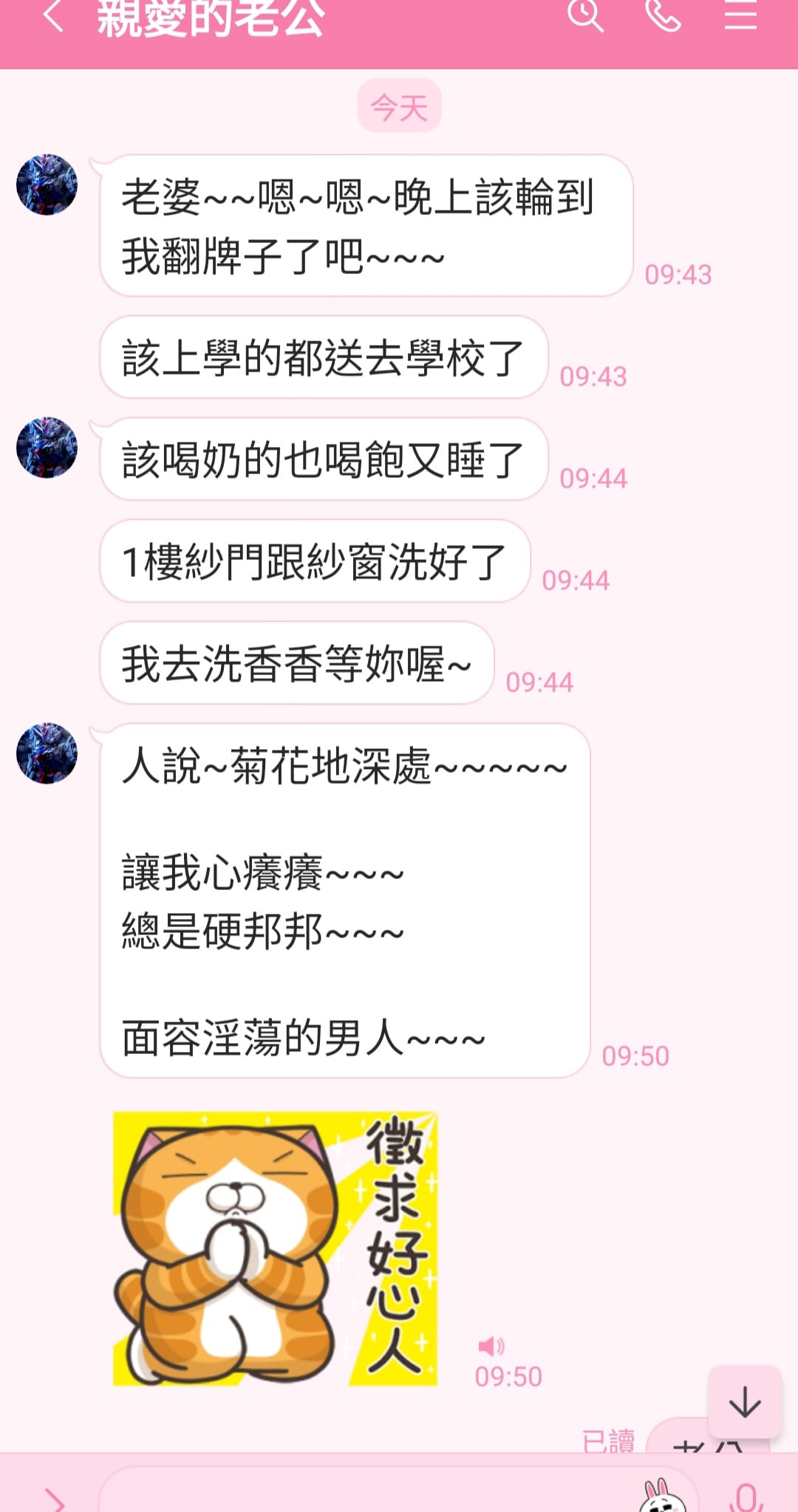Screen dimensions: 798x1512
Task: Go back from the 親愛的老公 chat
Action: pos(53,16)
